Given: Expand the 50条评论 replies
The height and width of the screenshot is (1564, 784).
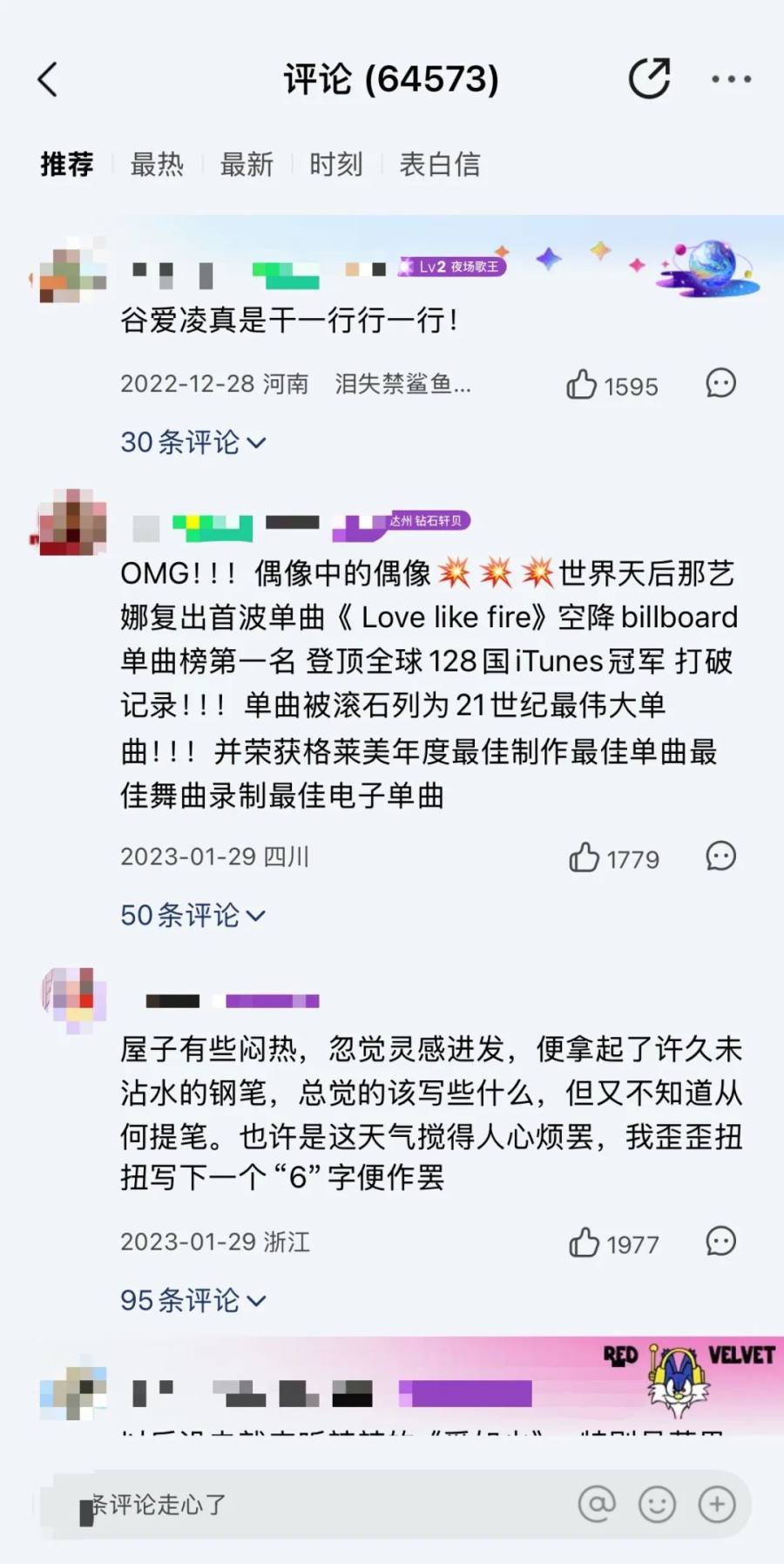Looking at the screenshot, I should tap(193, 916).
